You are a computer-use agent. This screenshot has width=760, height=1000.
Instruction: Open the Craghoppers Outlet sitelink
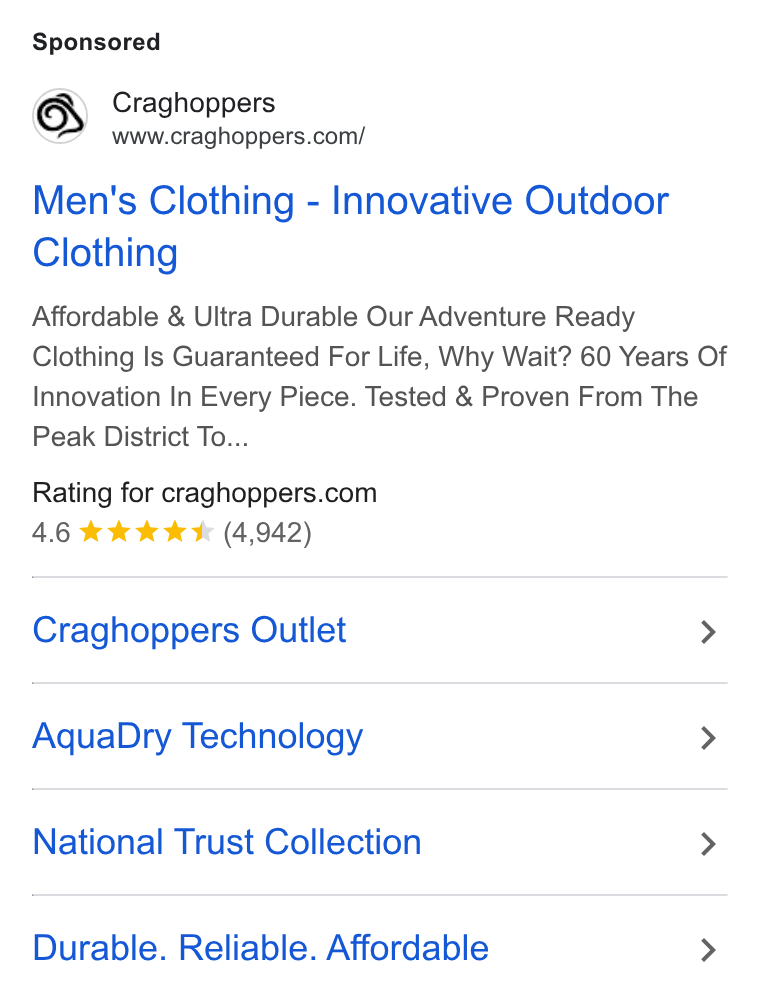click(x=380, y=631)
